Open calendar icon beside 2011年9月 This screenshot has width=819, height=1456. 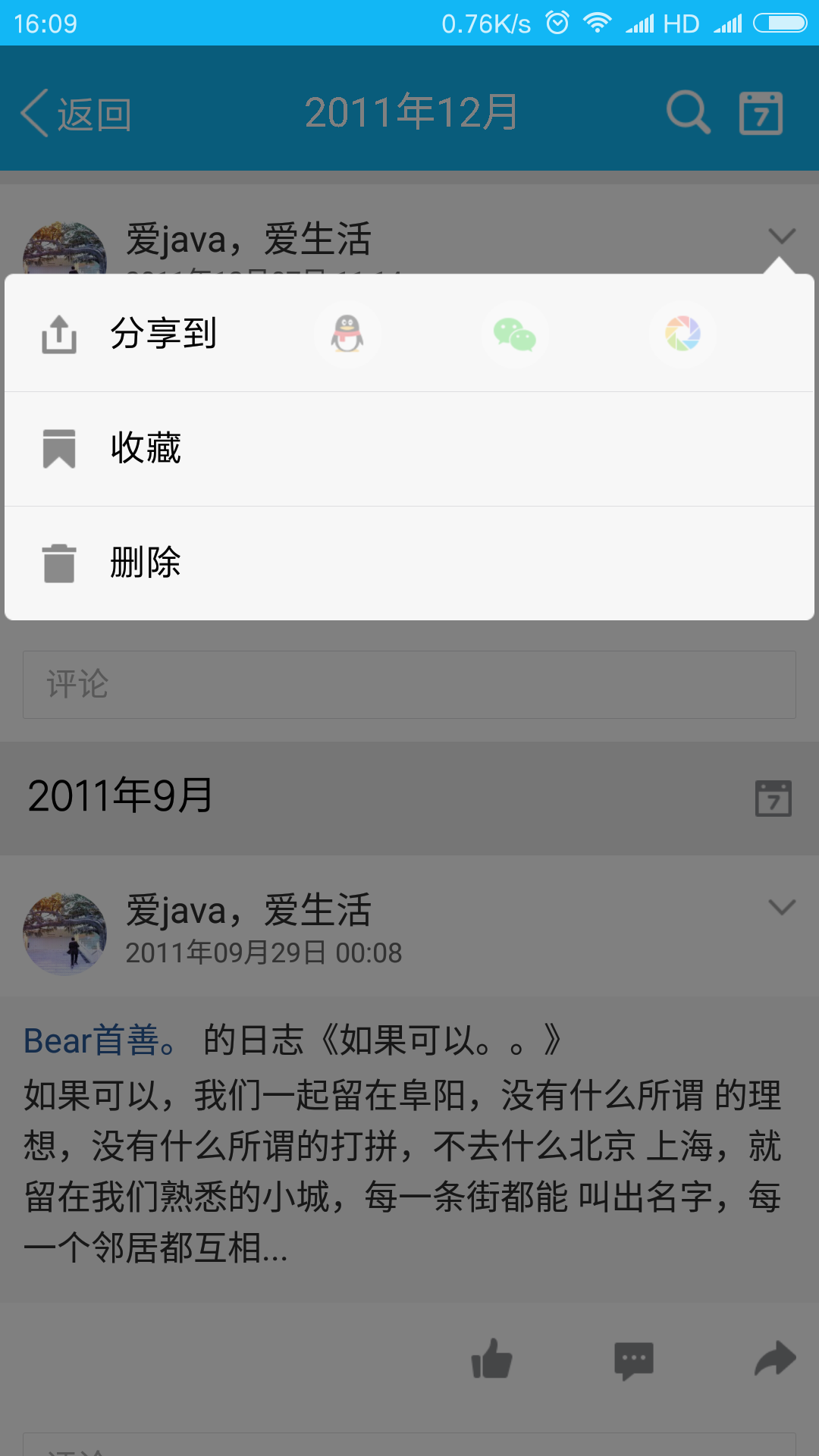773,798
